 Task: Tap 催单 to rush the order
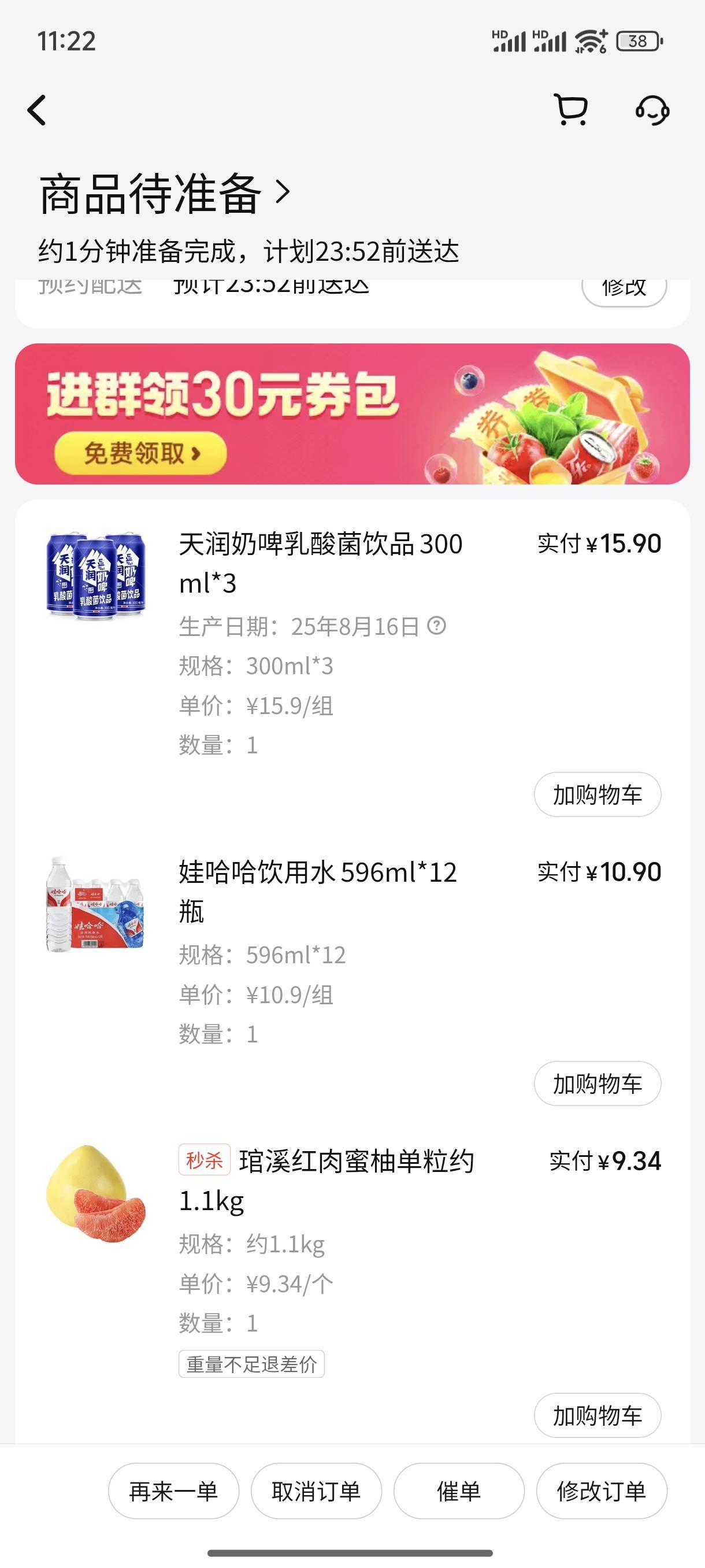459,1491
